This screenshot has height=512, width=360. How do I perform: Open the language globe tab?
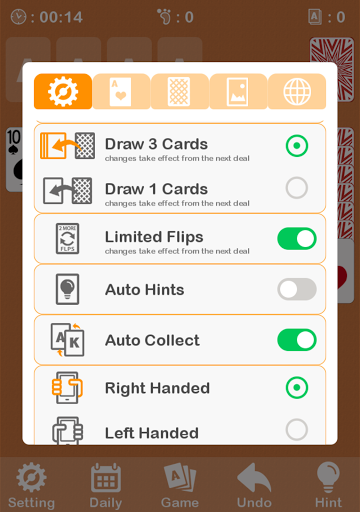[x=297, y=91]
